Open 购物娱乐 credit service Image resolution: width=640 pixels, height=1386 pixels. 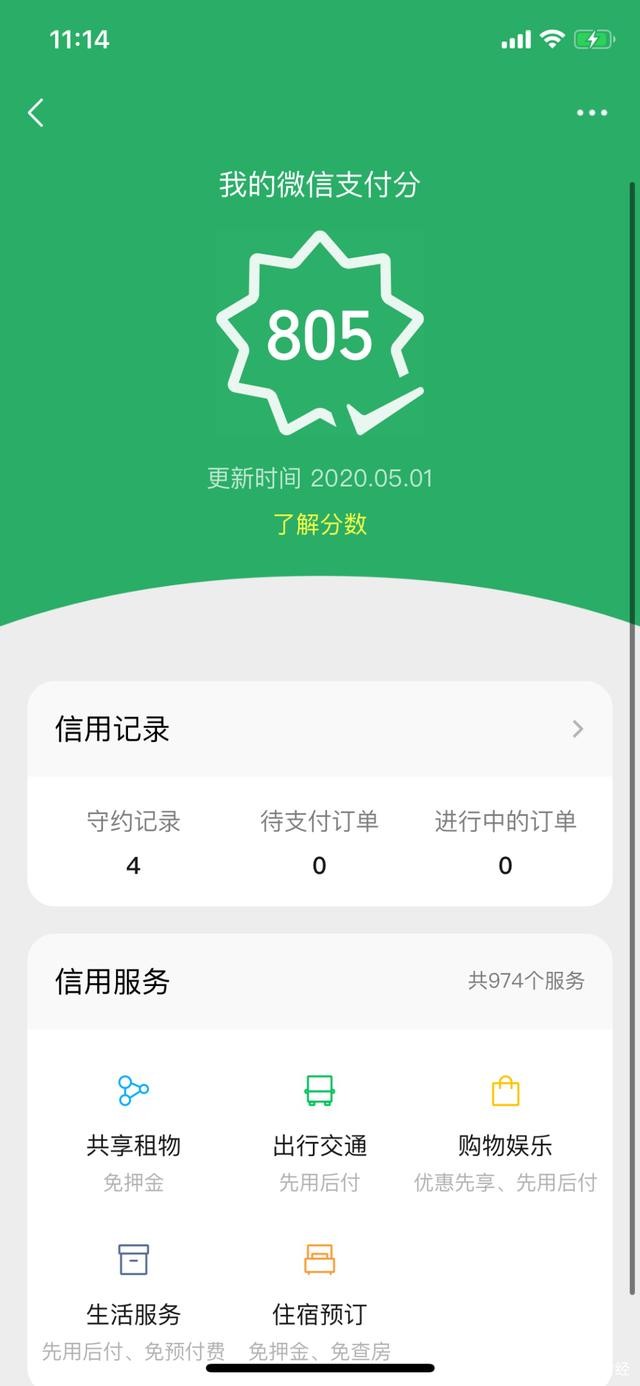505,1133
